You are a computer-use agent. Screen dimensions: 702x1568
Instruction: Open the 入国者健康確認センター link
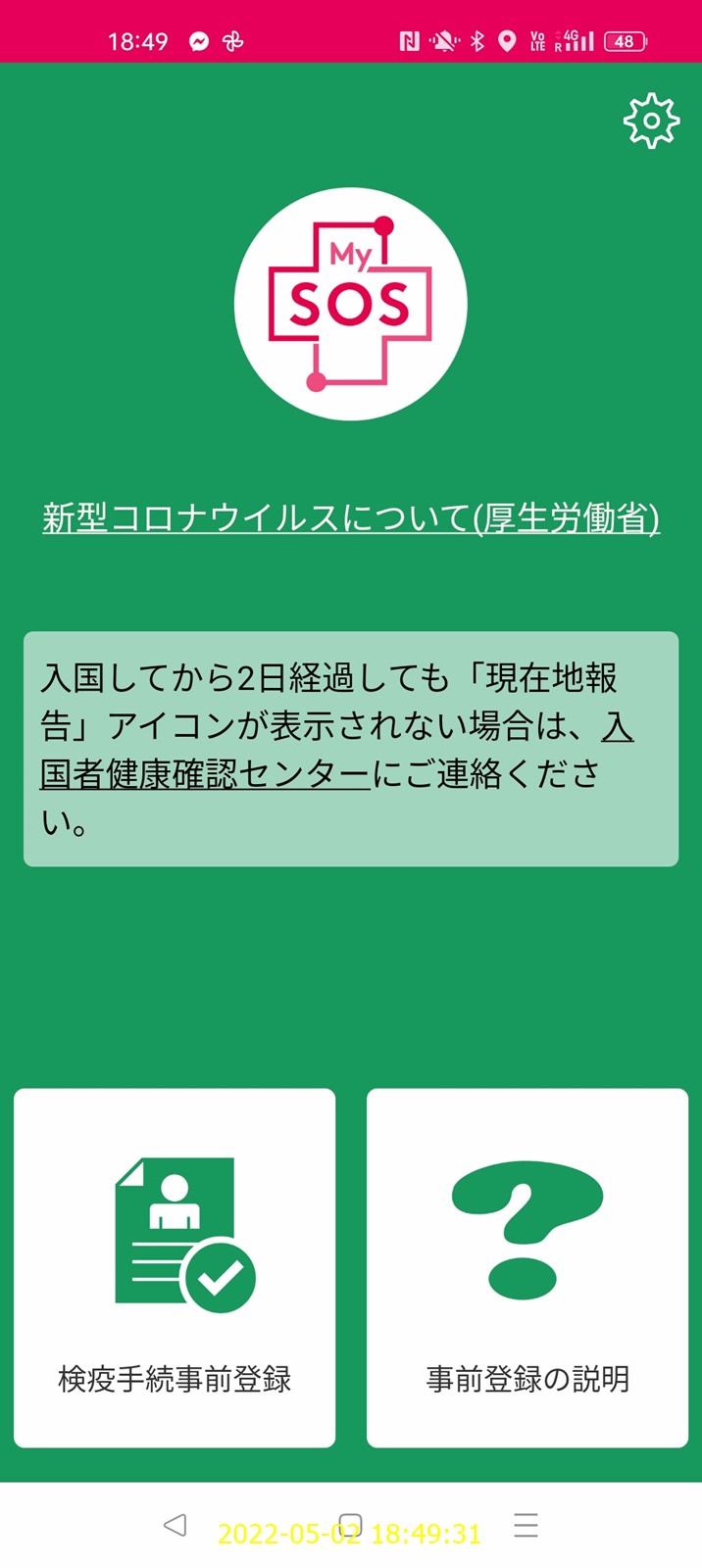point(206,774)
